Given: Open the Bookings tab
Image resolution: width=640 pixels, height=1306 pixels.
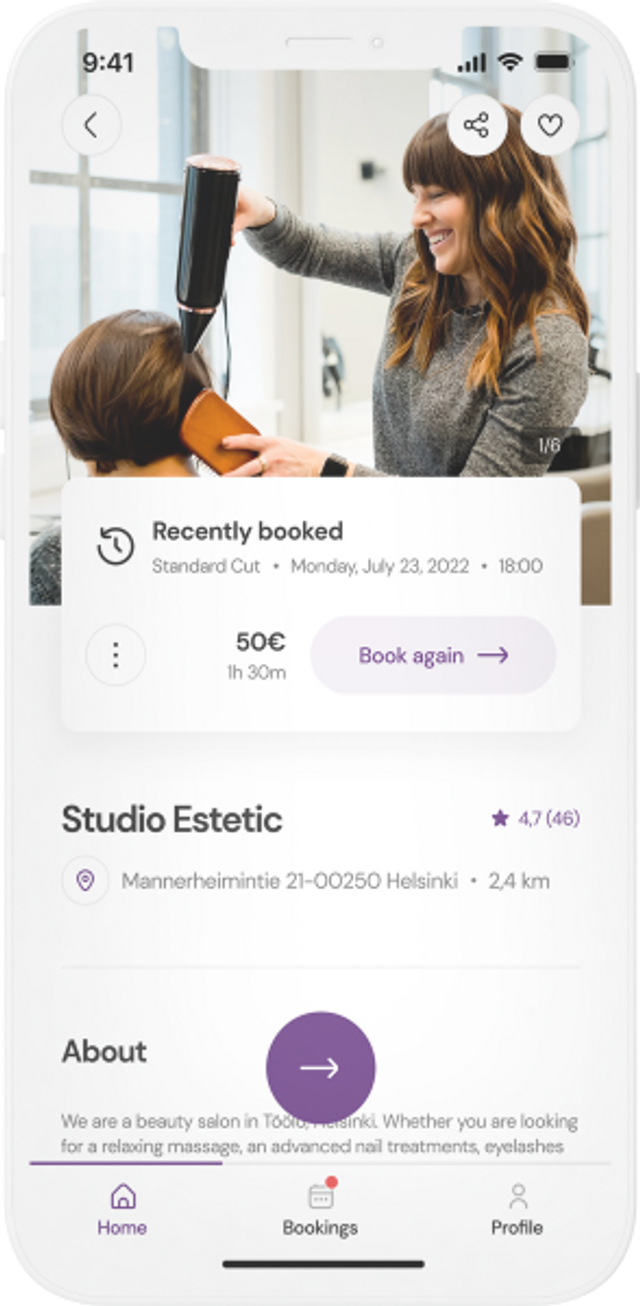Looking at the screenshot, I should click(x=320, y=1209).
